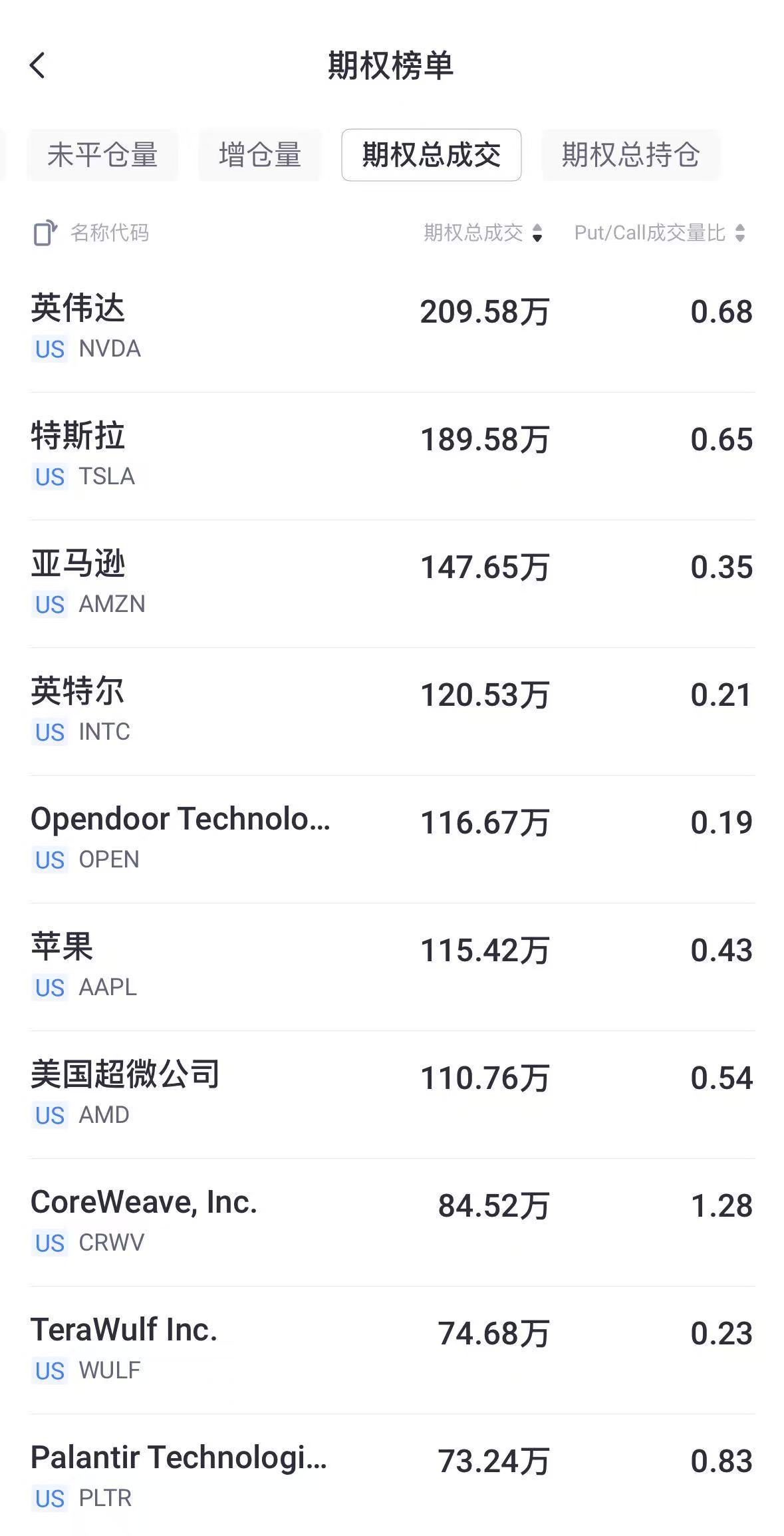Open the Opendoor Technologies OPEN row

click(x=392, y=840)
